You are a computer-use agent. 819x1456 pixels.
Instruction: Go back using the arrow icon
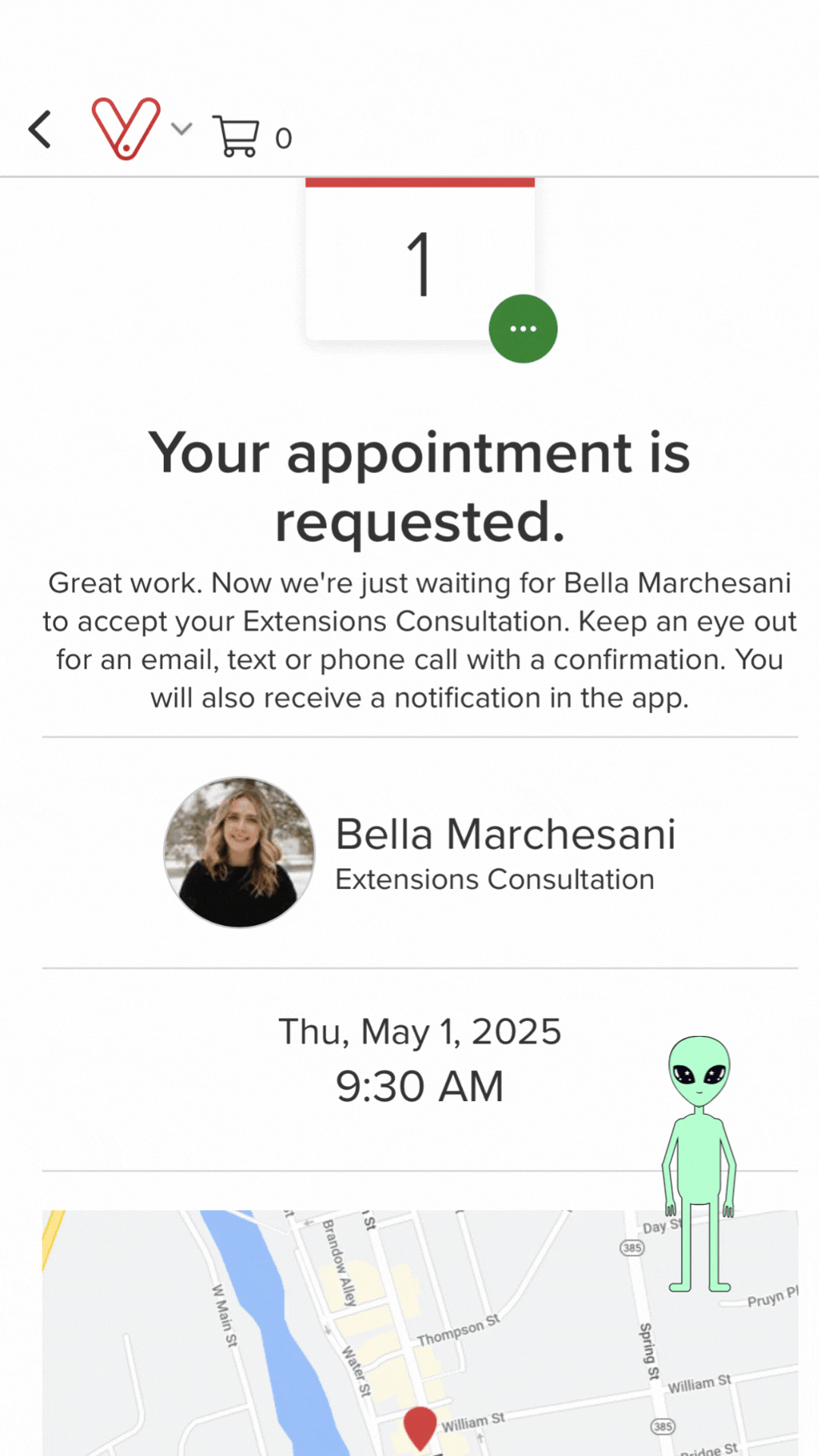(40, 130)
